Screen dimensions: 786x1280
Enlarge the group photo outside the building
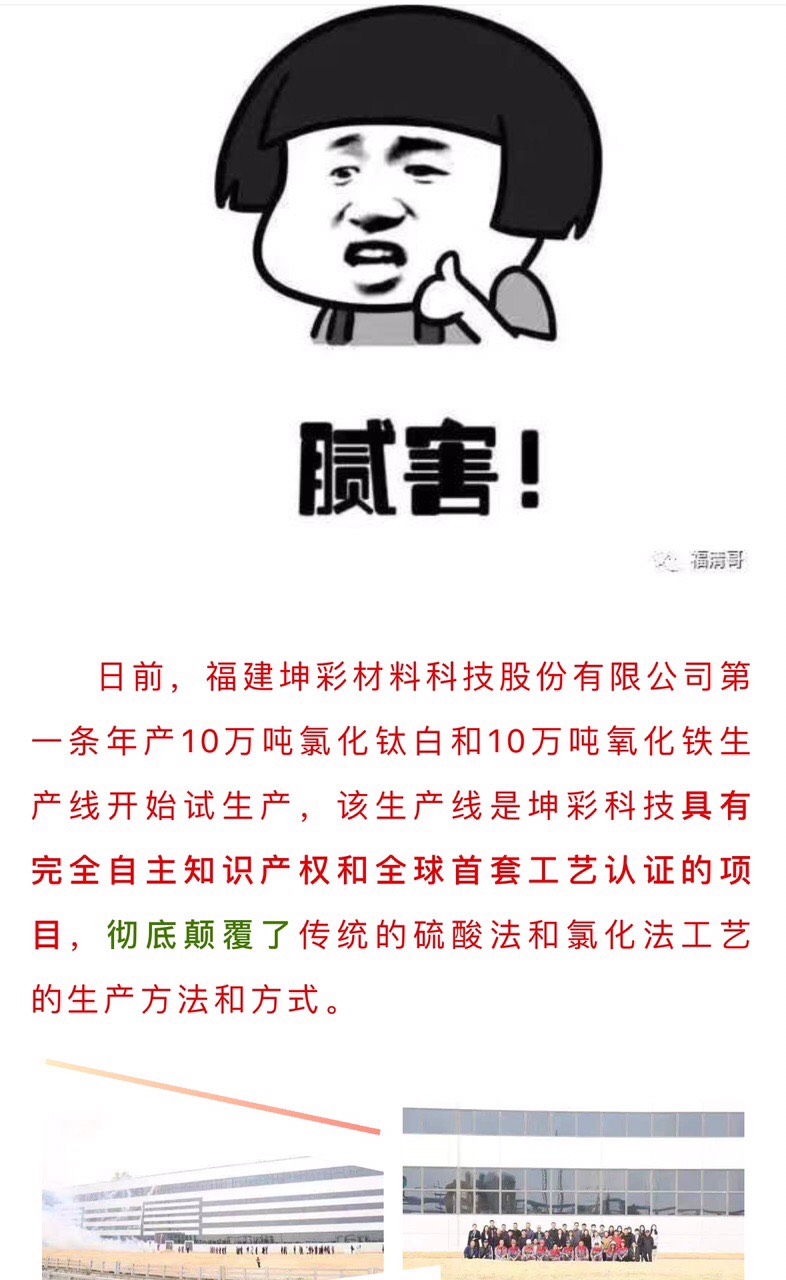click(x=573, y=1193)
